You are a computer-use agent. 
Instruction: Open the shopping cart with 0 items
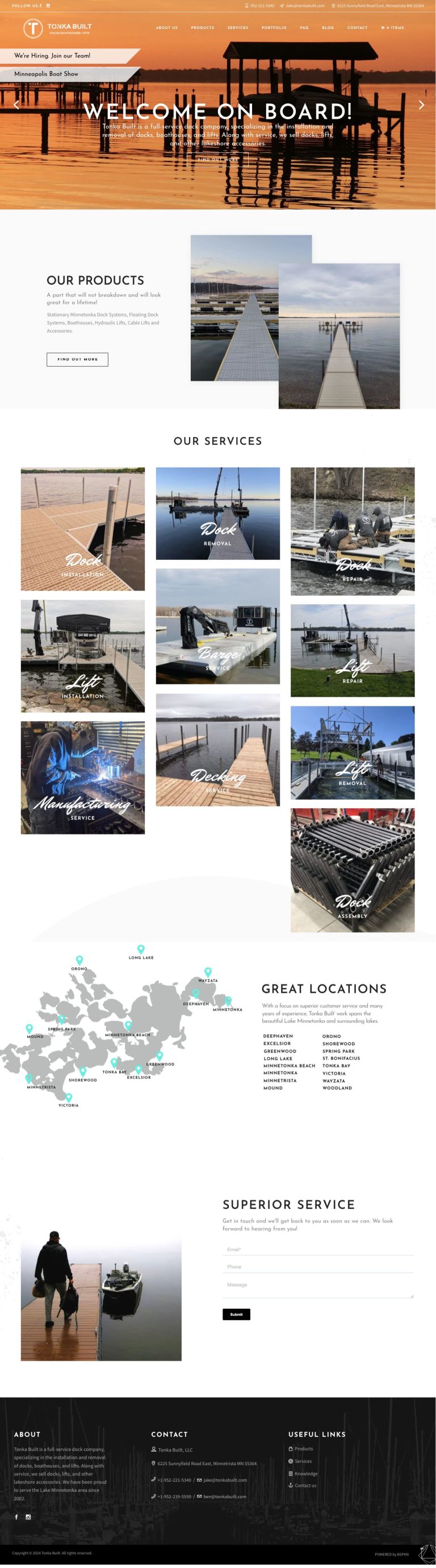[392, 28]
